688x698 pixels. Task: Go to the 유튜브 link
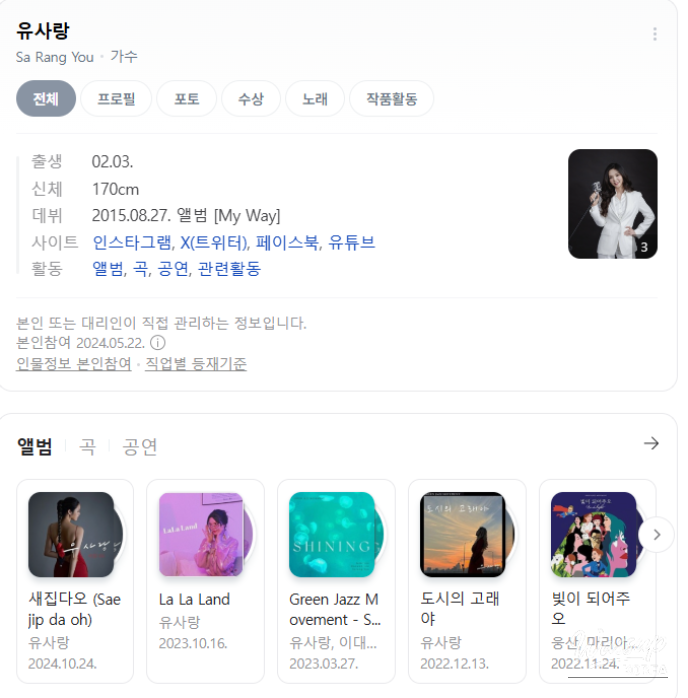pyautogui.click(x=352, y=242)
